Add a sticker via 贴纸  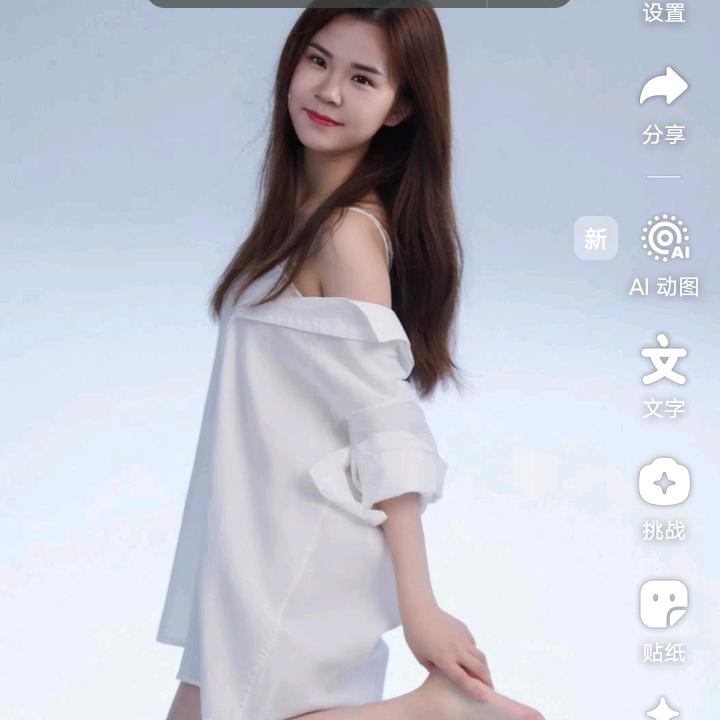coord(664,605)
